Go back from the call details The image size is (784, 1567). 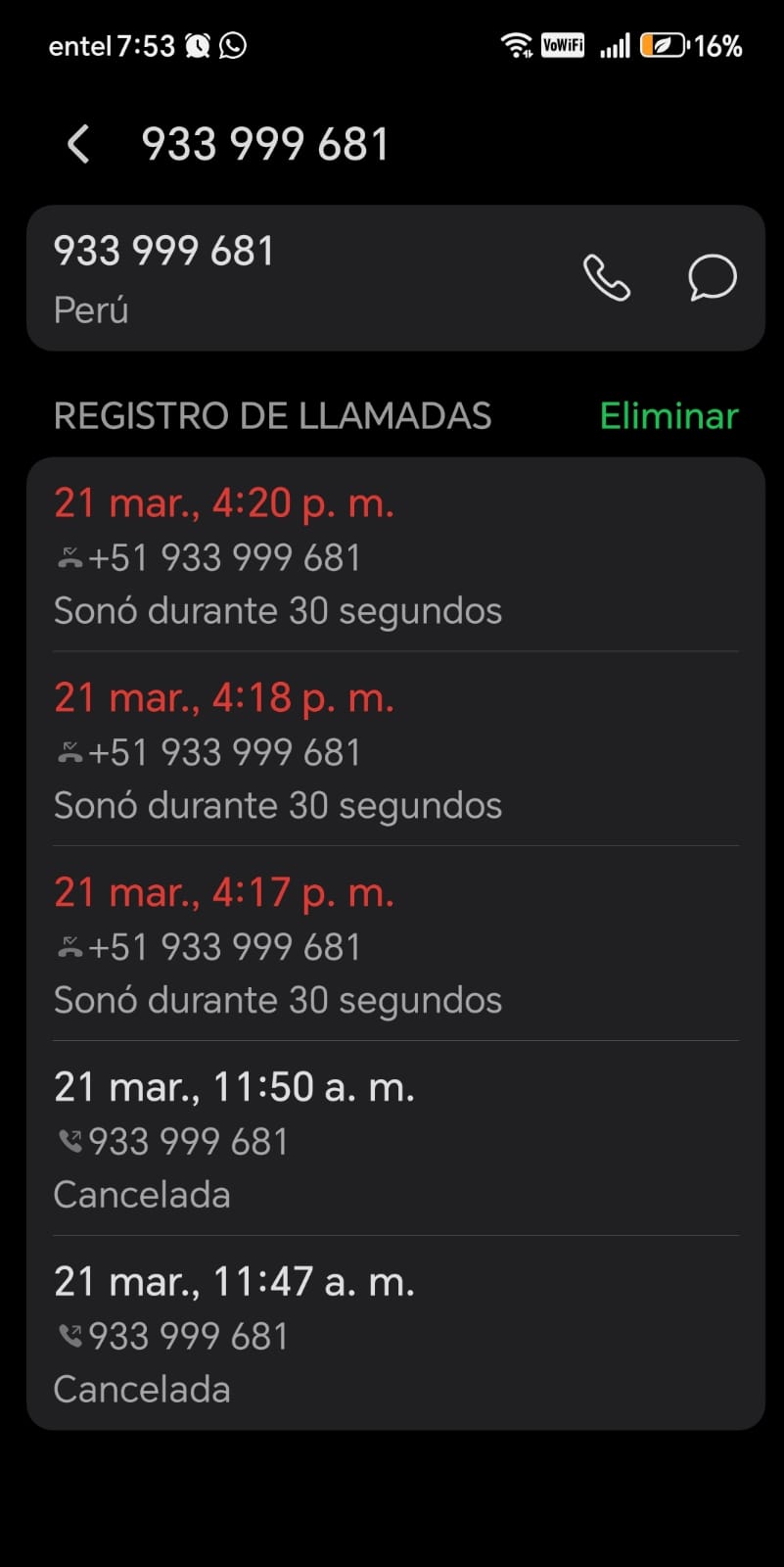pos(78,145)
